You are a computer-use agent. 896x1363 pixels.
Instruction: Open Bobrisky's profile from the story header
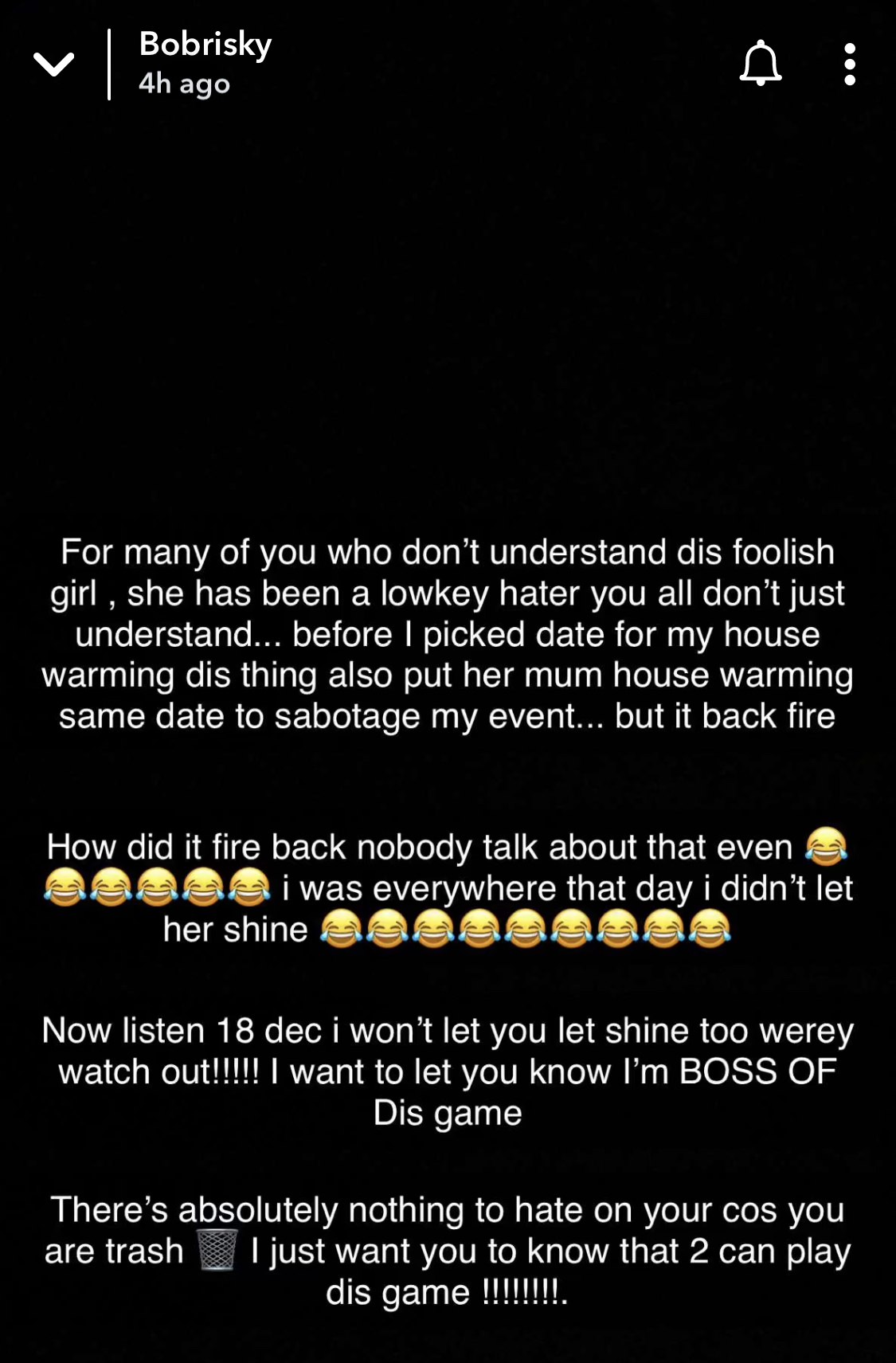(205, 45)
